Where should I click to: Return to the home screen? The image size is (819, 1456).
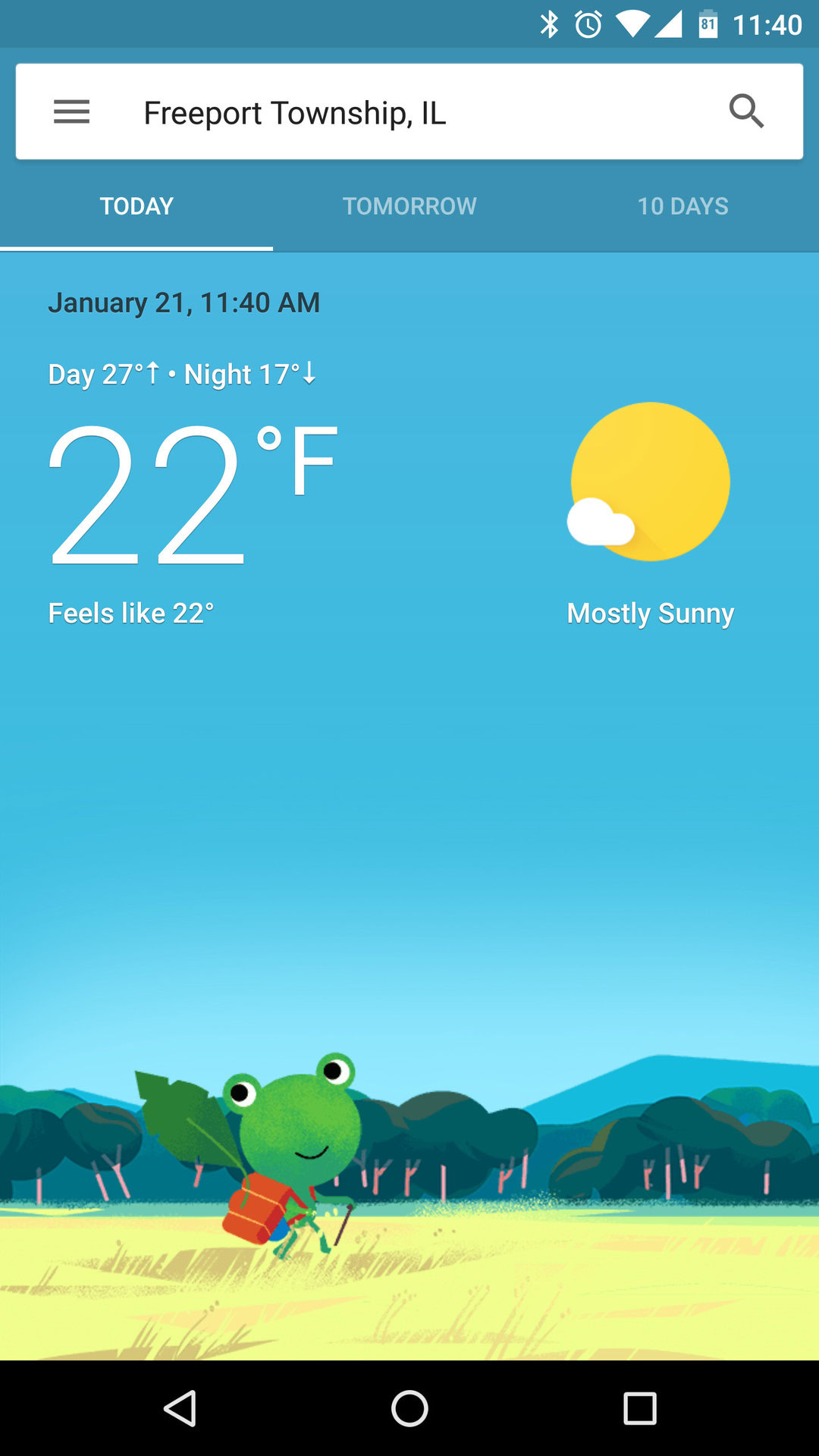point(409,1409)
